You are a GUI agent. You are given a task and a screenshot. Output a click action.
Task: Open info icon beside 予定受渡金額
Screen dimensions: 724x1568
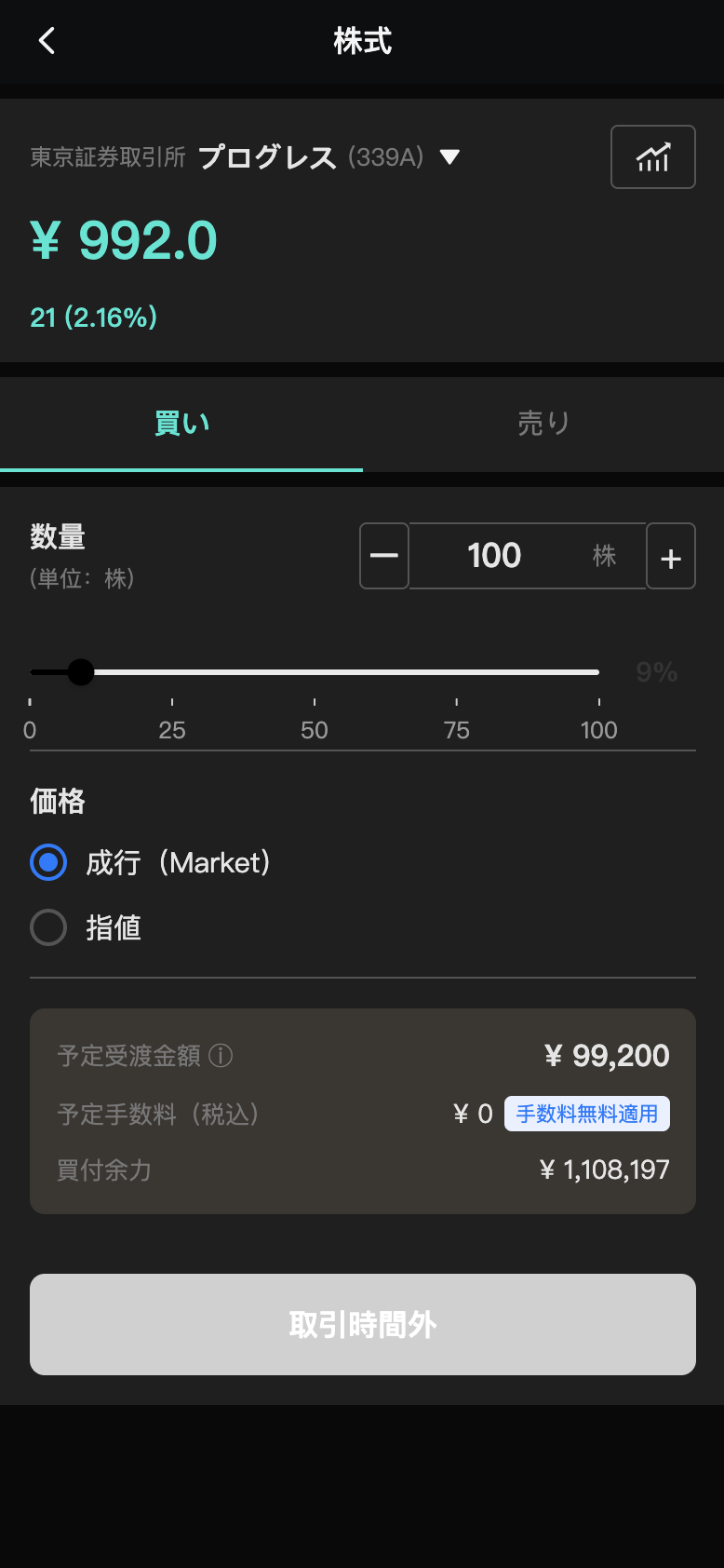point(221,1056)
